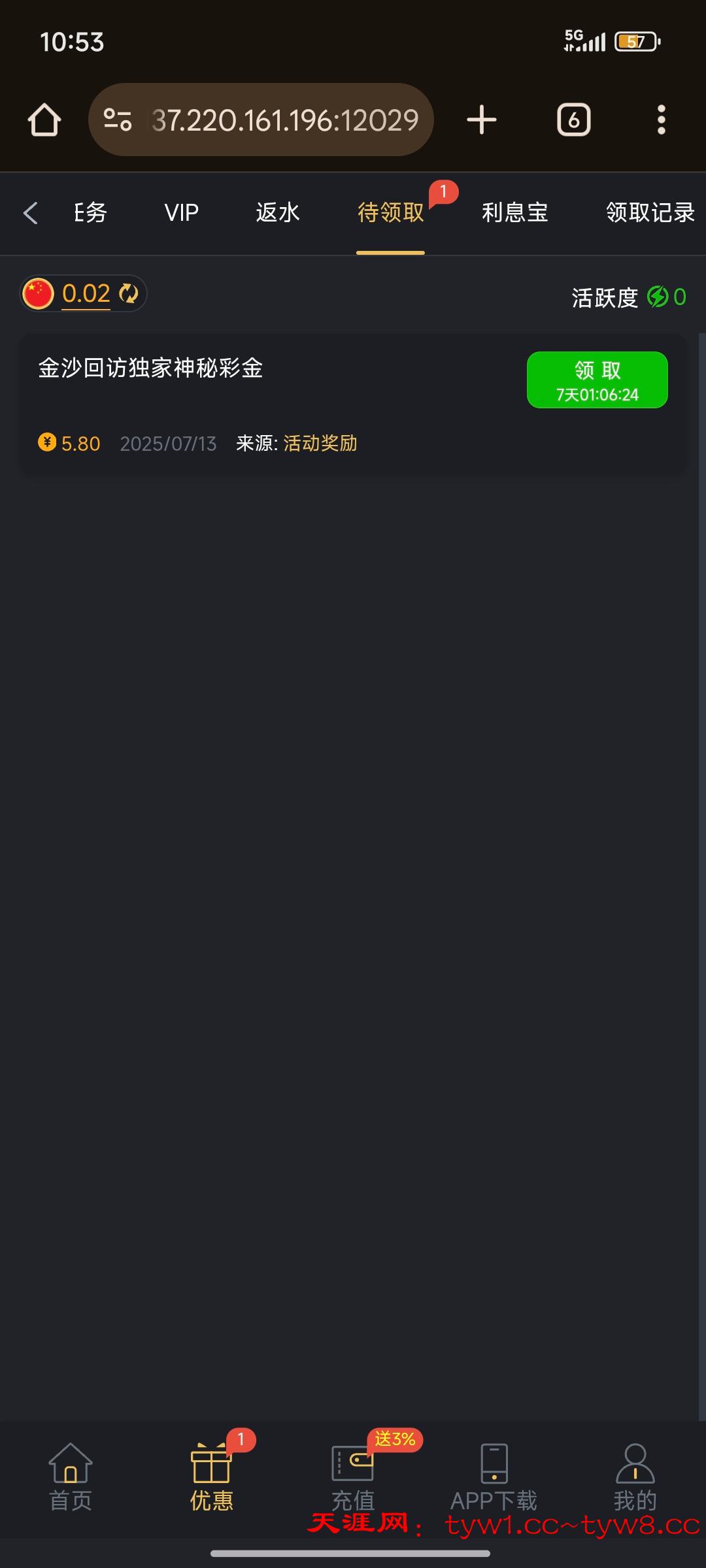The height and width of the screenshot is (1568, 706).
Task: Tap the address bar showing 37.220.161.196:12029
Action: (x=284, y=120)
